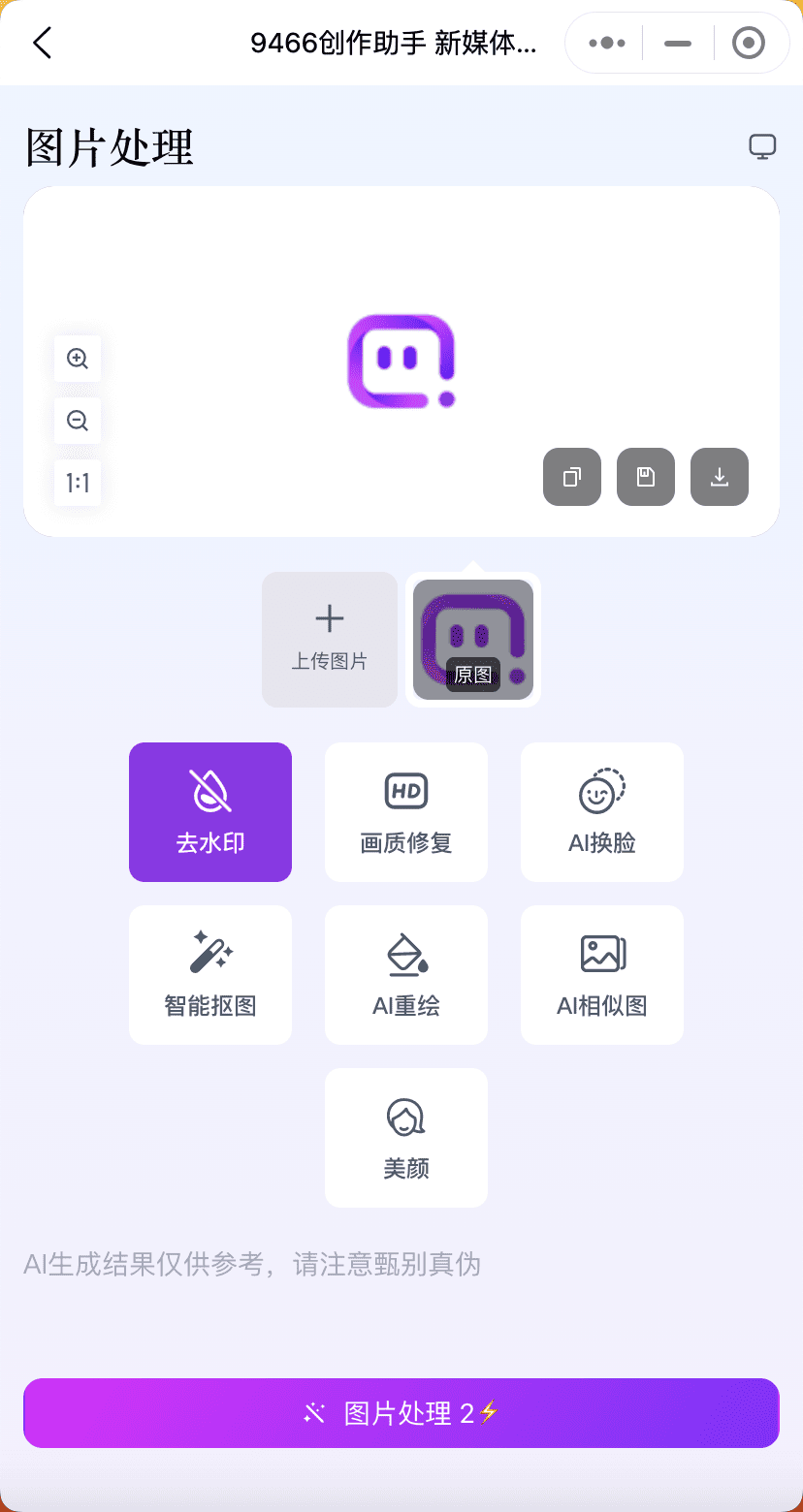Download the image
803x1512 pixels.
coord(720,477)
